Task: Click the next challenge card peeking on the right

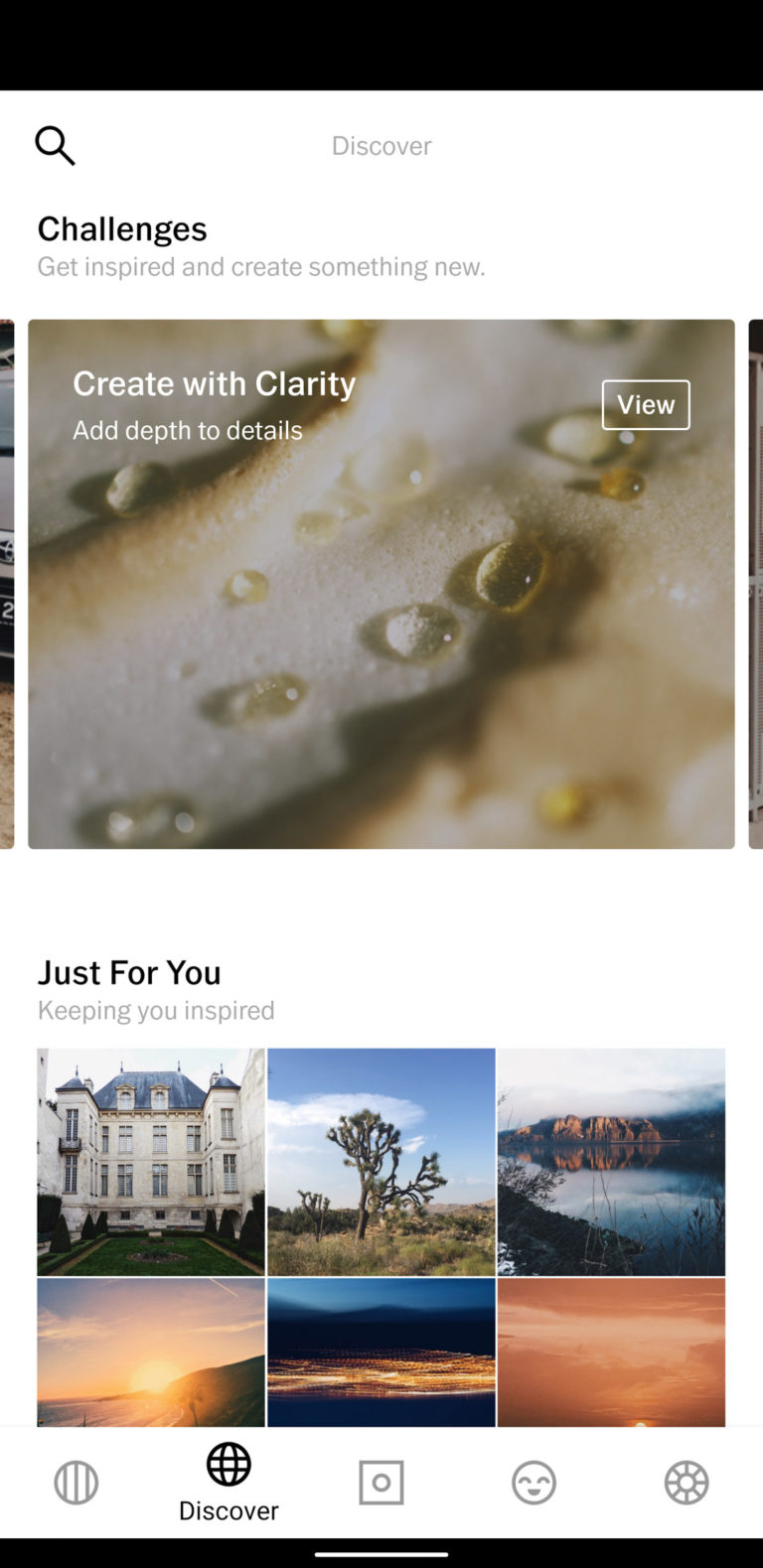Action: (757, 584)
